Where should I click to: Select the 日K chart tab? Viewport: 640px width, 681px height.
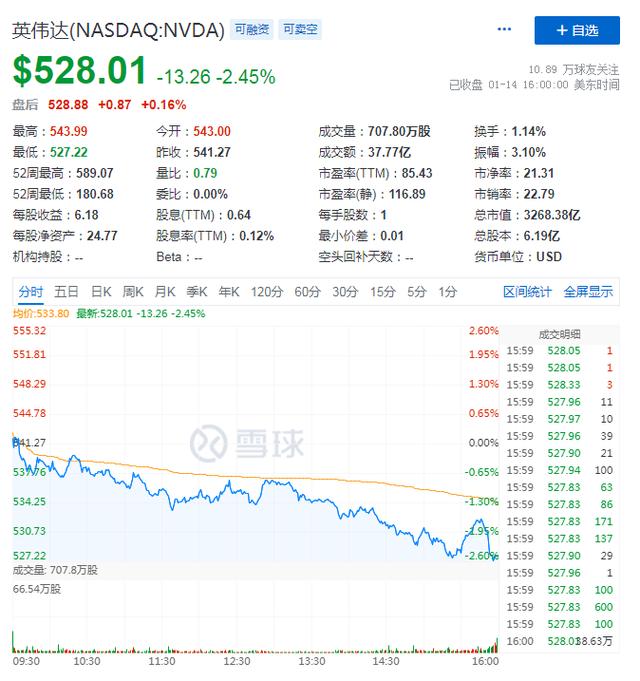[101, 292]
